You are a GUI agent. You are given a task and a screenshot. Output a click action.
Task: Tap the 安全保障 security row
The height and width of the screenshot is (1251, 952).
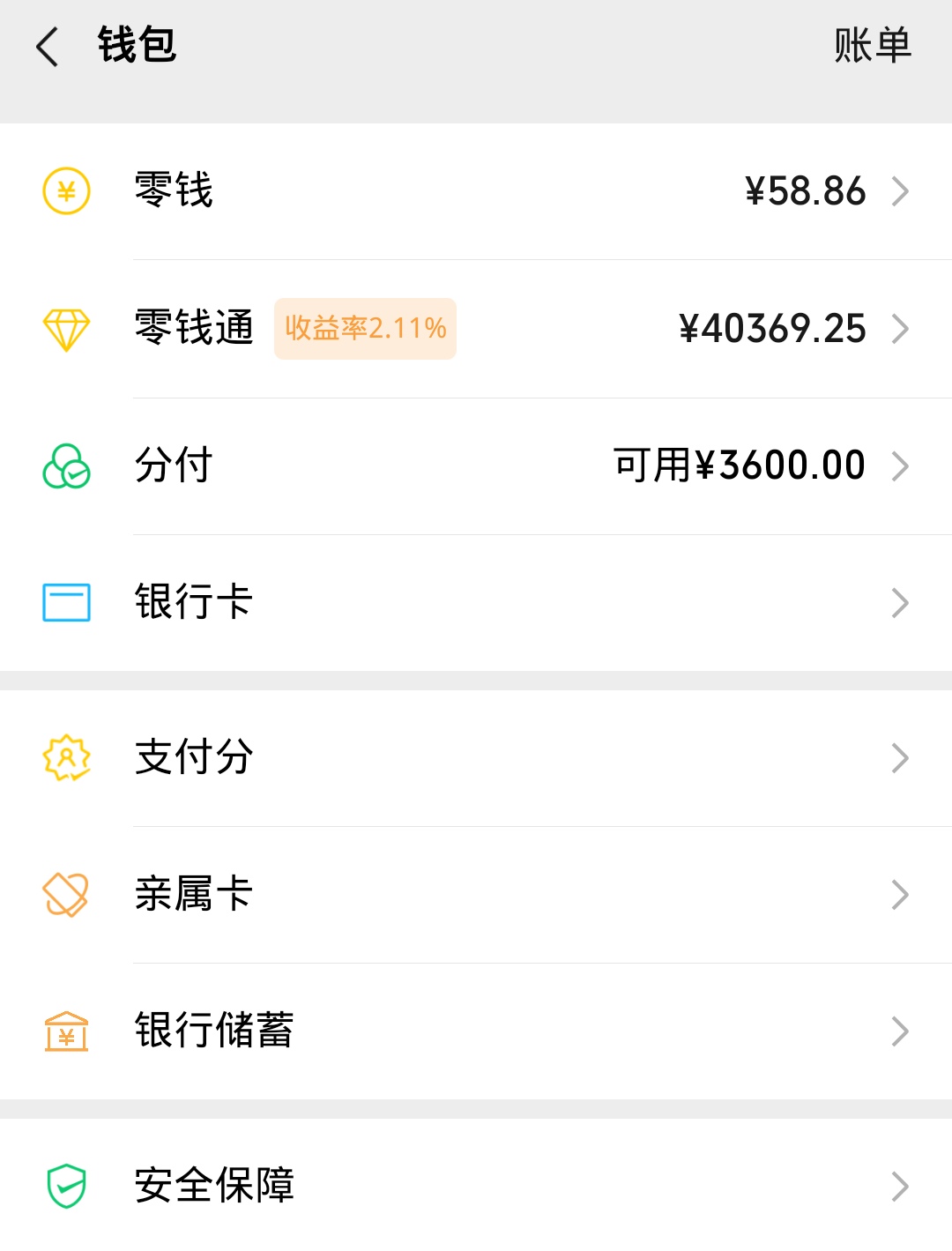[476, 1186]
